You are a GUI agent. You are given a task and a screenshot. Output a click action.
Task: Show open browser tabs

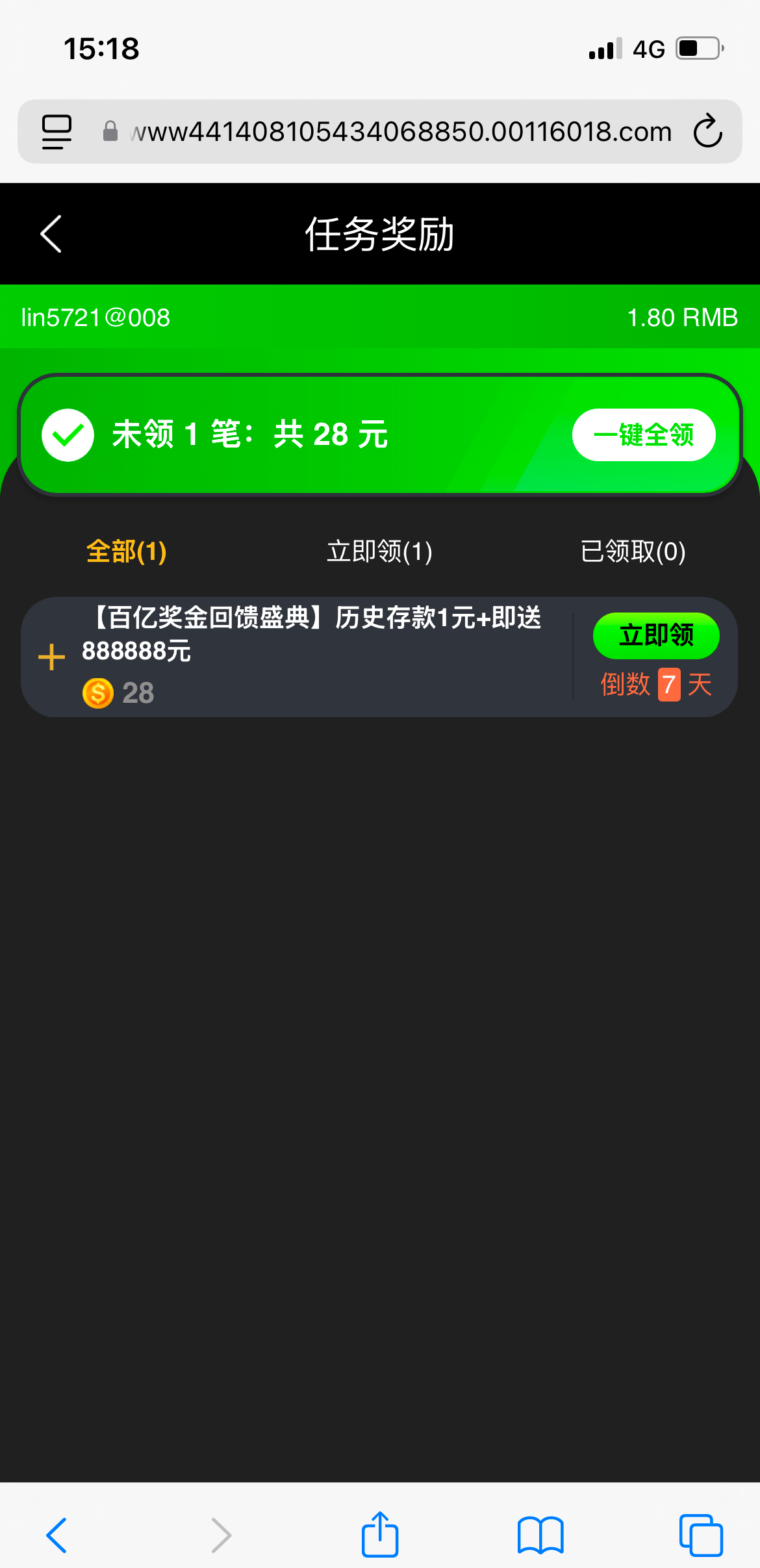coord(700,1536)
